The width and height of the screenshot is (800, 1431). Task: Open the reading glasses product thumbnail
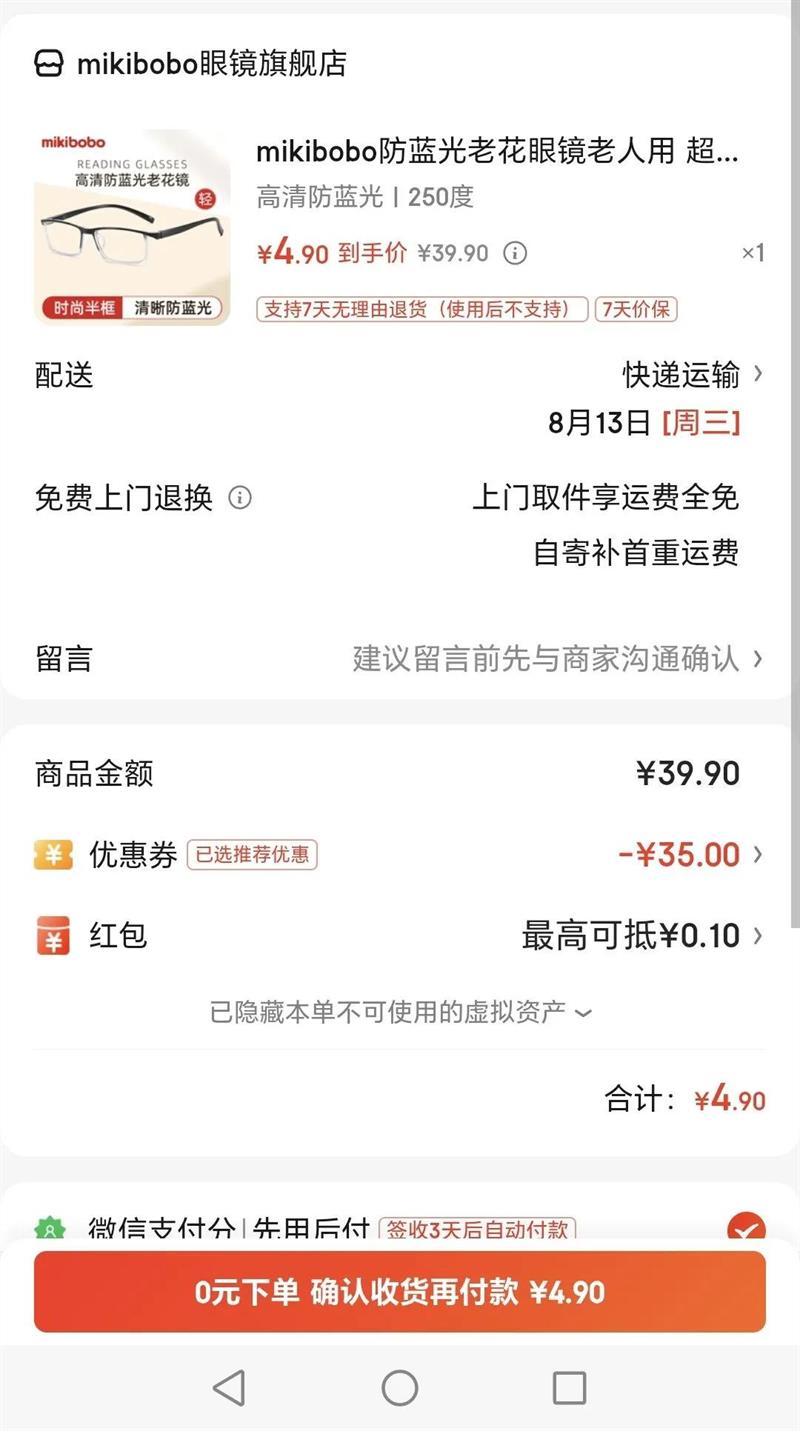[133, 227]
